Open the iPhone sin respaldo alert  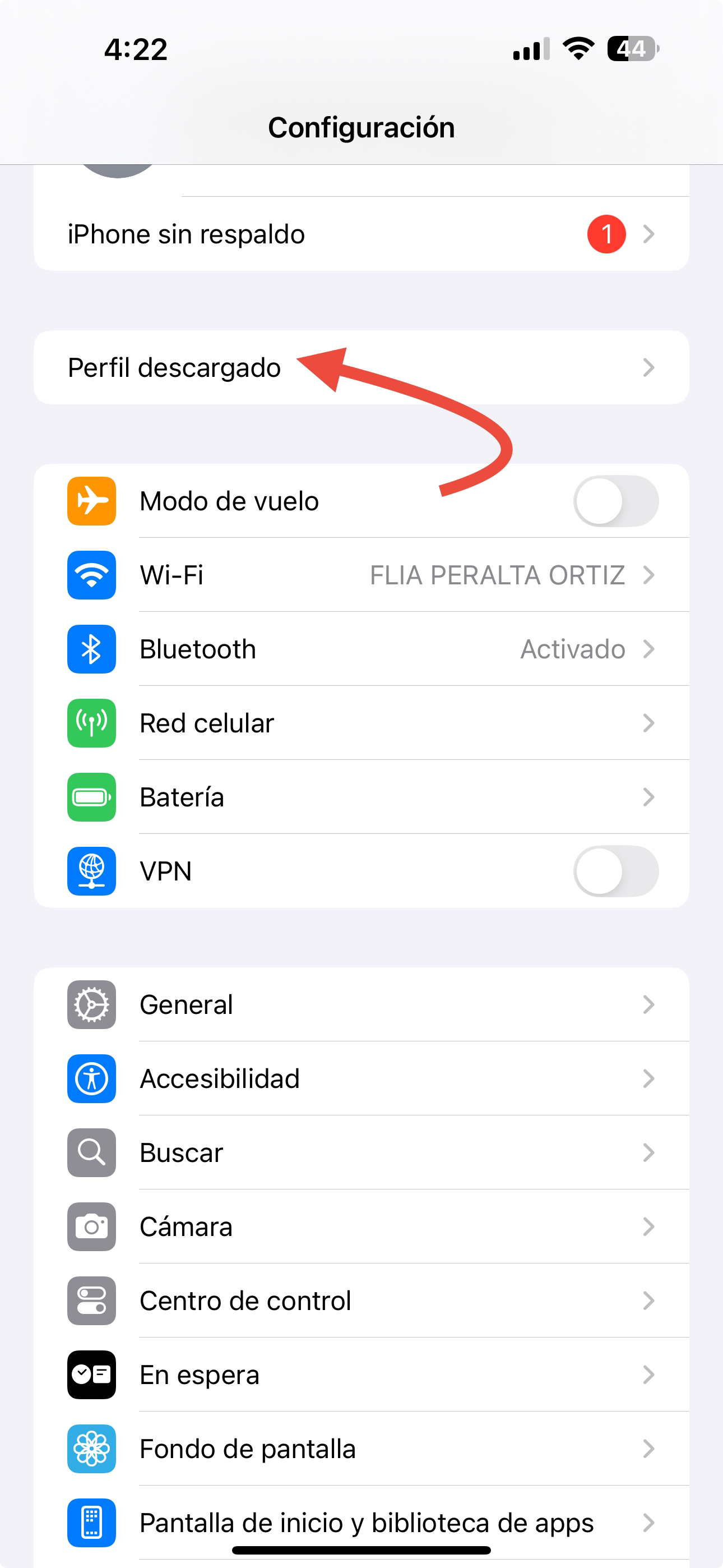(x=360, y=234)
